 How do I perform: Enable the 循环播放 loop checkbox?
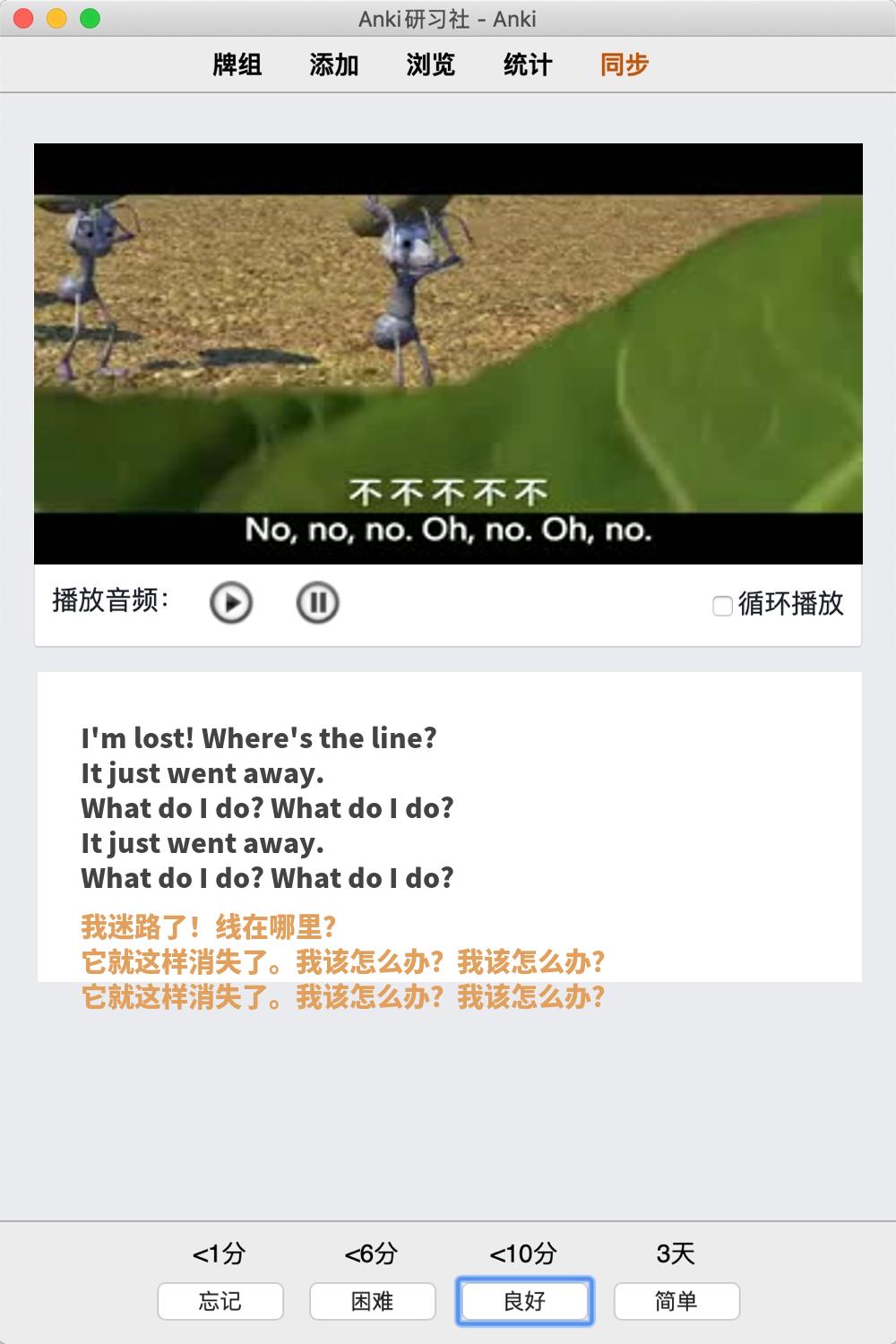click(x=722, y=606)
